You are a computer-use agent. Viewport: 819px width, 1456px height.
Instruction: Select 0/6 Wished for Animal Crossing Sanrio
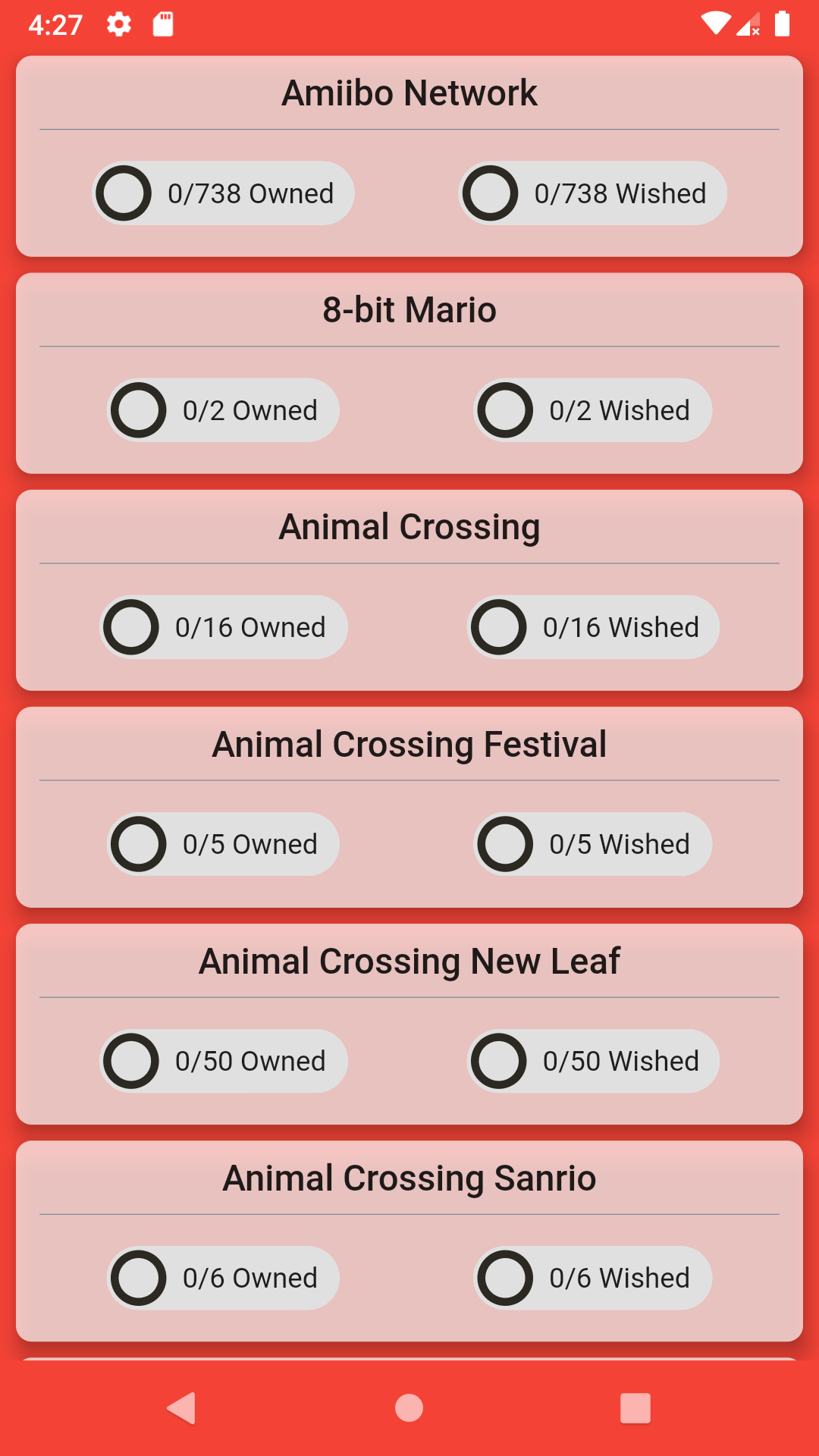[x=593, y=1278]
